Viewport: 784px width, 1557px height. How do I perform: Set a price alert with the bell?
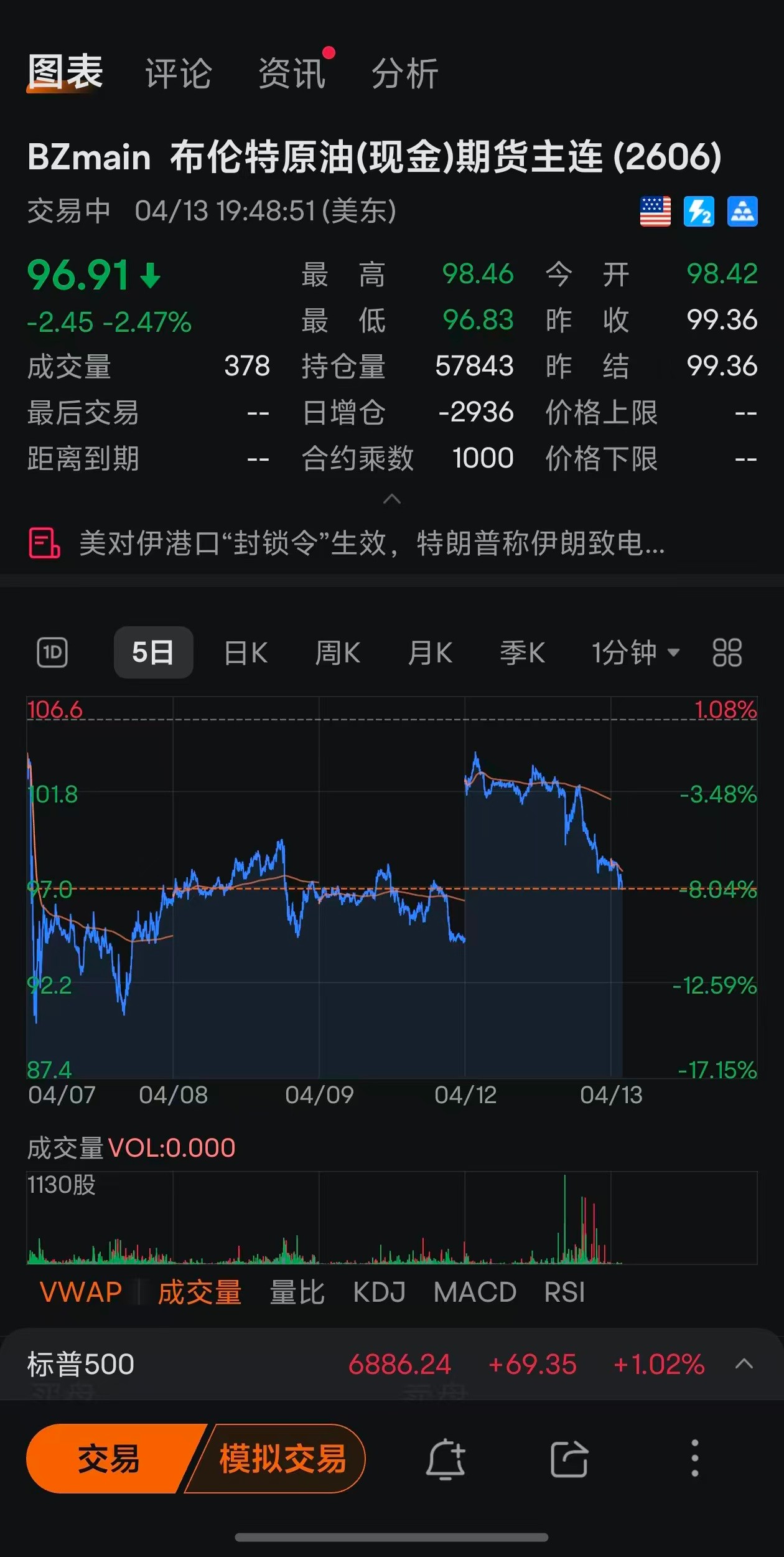[x=446, y=1459]
